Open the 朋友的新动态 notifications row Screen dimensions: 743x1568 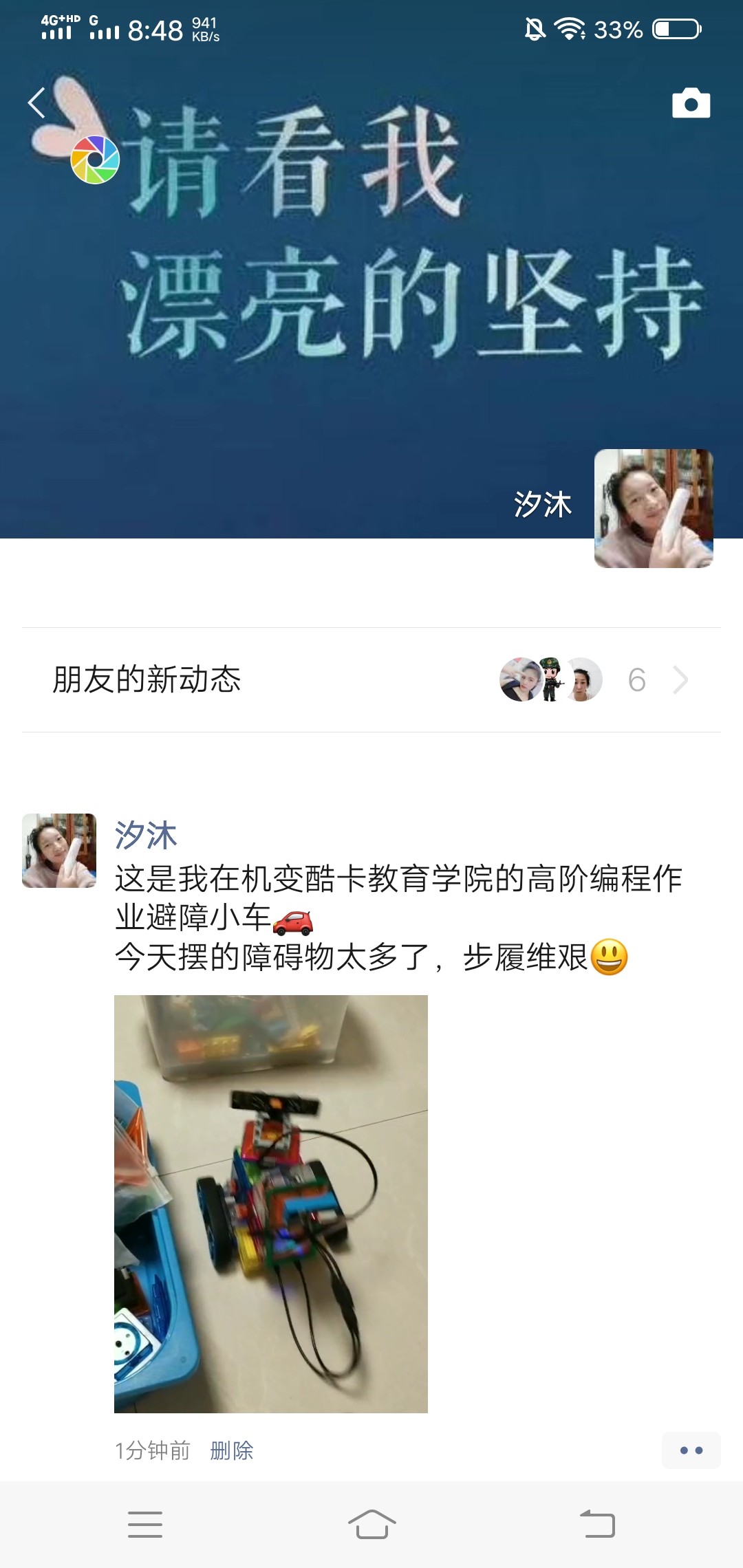371,679
